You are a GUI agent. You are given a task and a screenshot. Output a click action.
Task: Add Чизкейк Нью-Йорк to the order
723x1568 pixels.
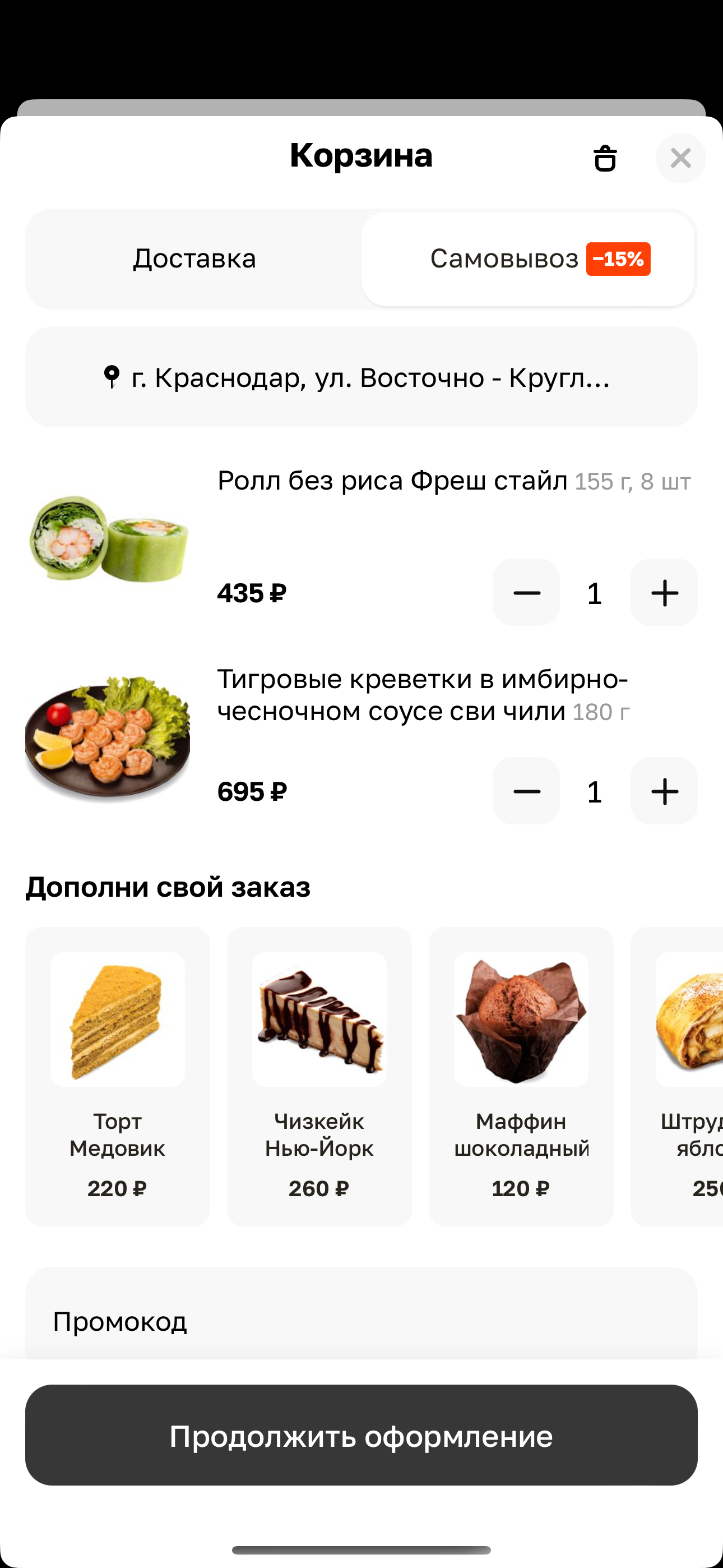(x=319, y=1076)
